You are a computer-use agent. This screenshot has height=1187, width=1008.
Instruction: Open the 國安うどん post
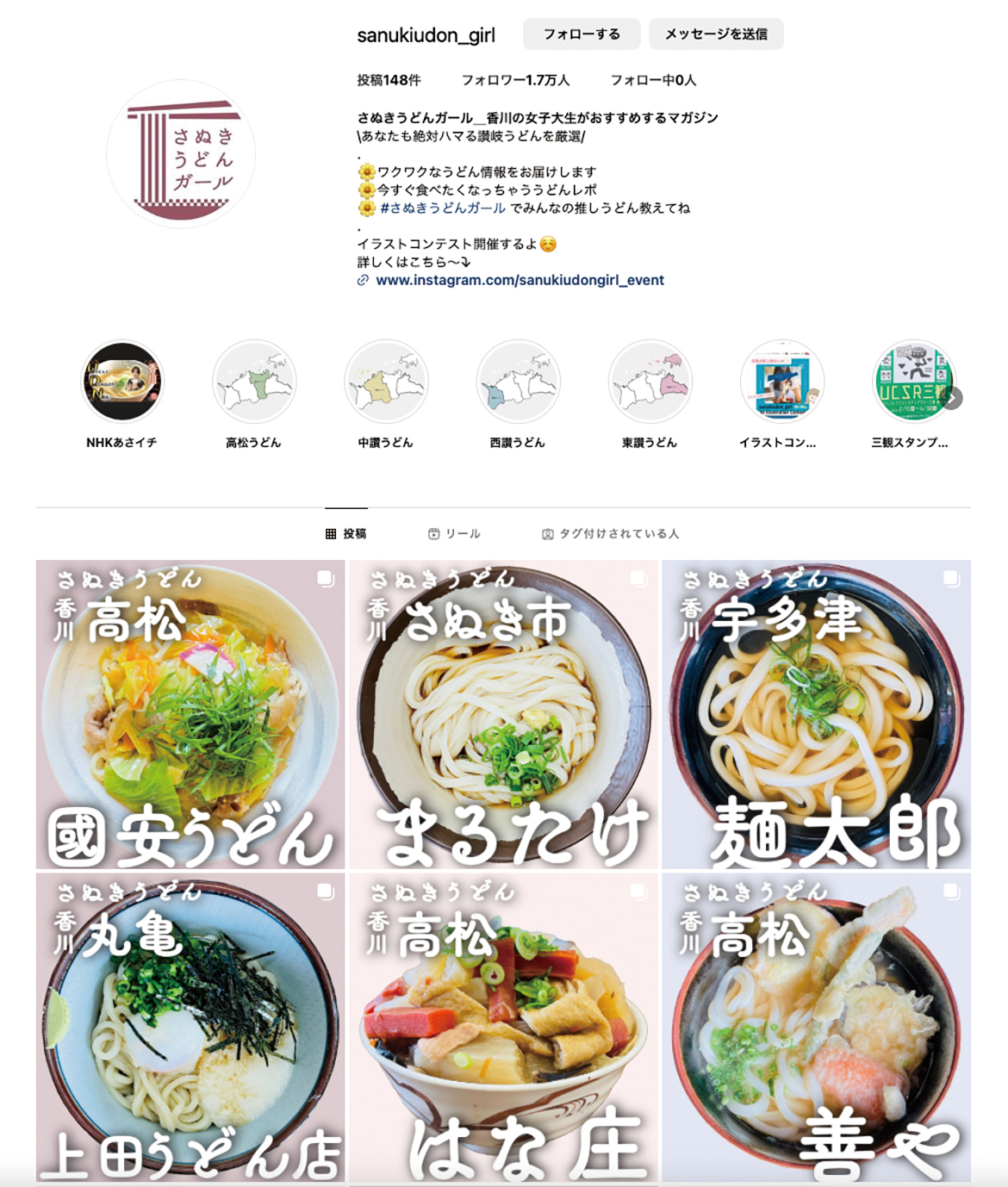pyautogui.click(x=190, y=714)
